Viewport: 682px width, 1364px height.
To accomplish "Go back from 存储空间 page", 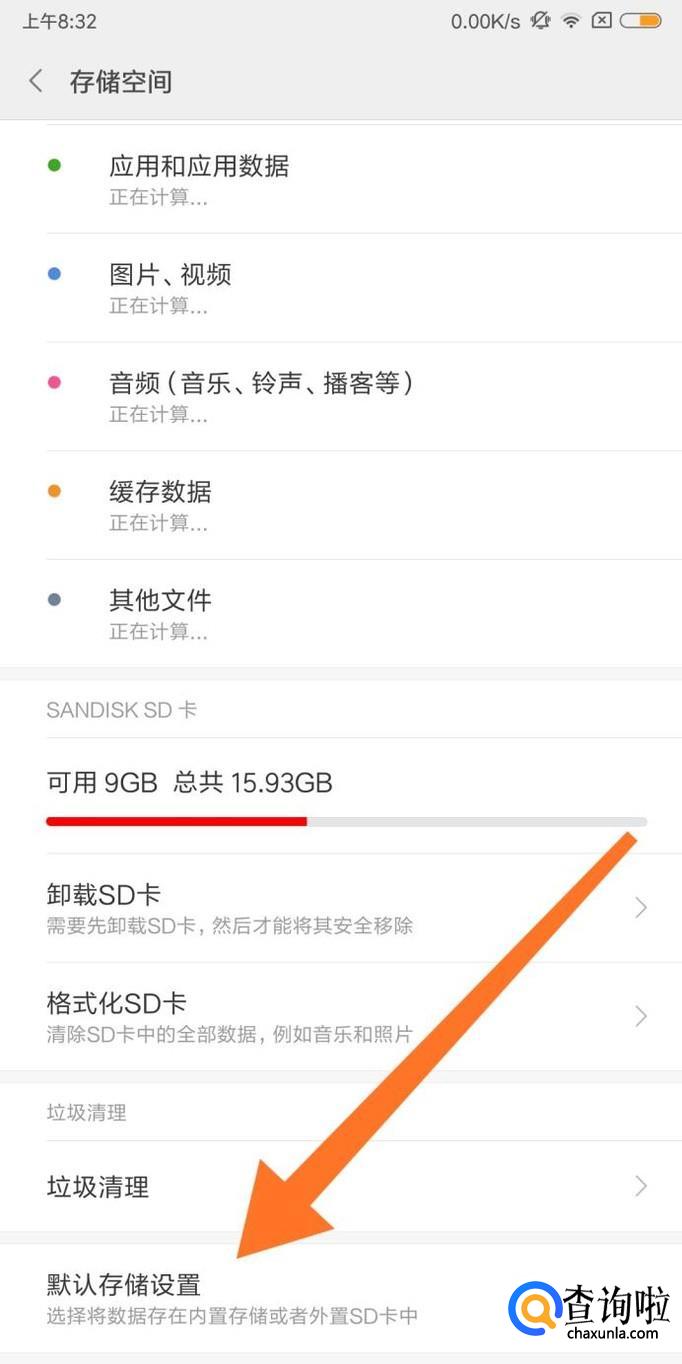I will [x=36, y=81].
